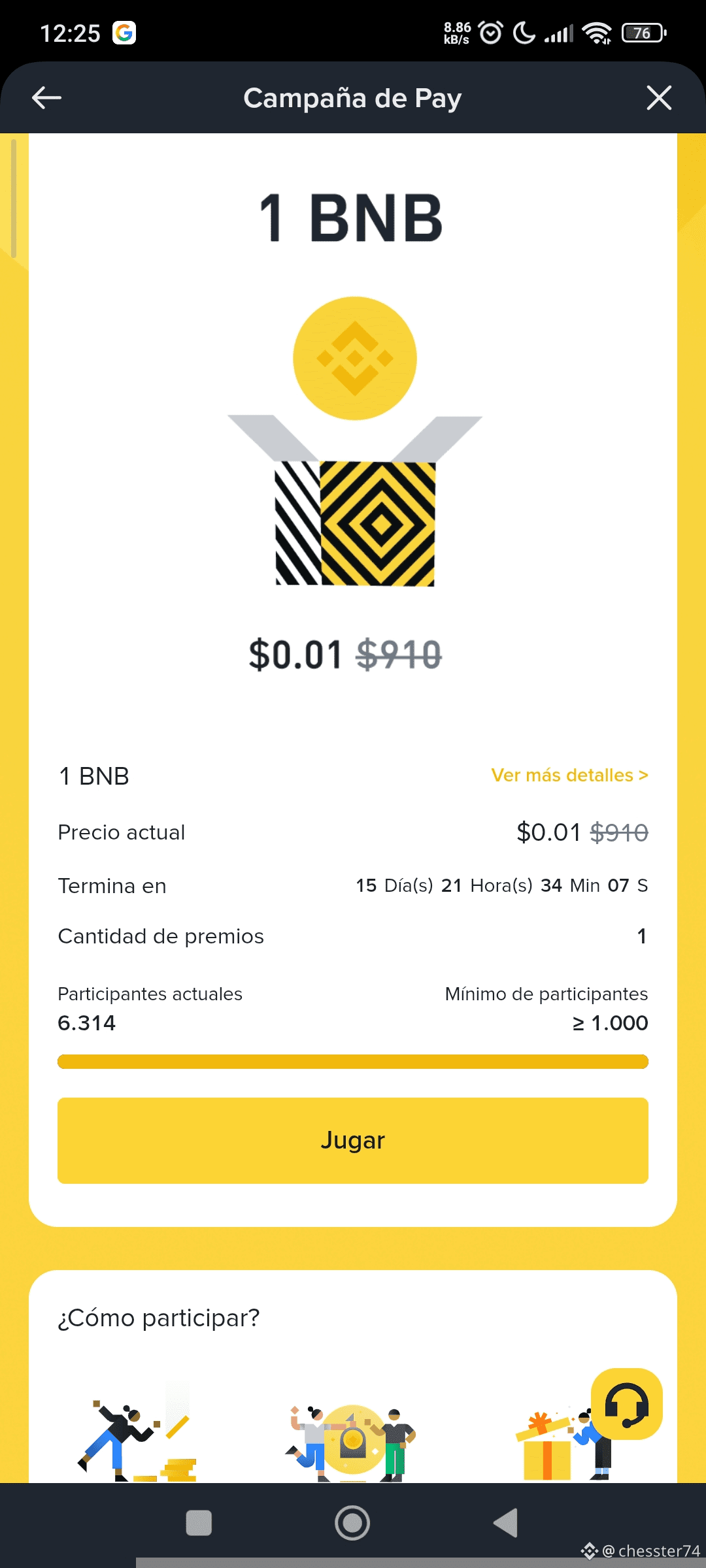706x1568 pixels.
Task: Open recent apps from the navigation bar
Action: click(x=199, y=1523)
